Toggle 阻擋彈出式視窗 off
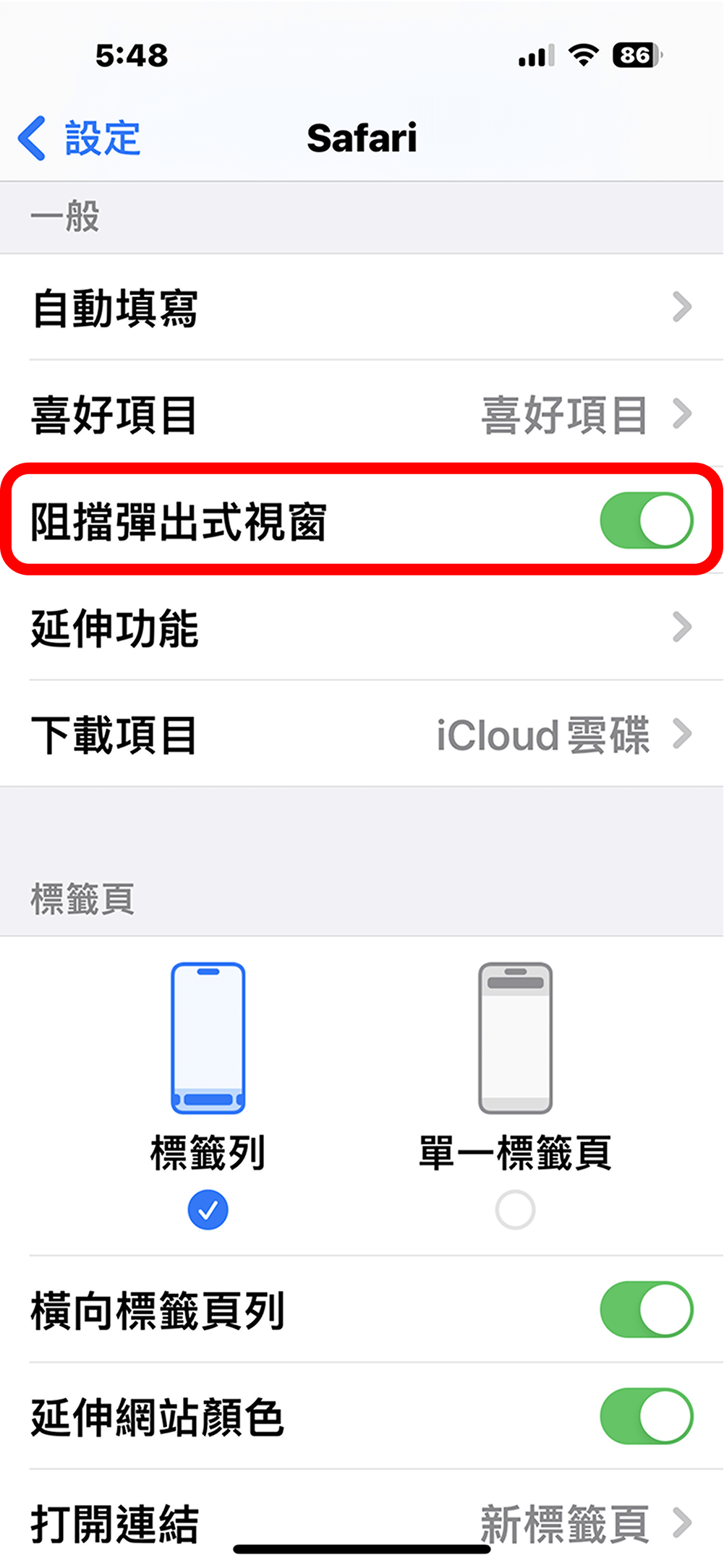Image resolution: width=724 pixels, height=1568 pixels. pyautogui.click(x=647, y=520)
